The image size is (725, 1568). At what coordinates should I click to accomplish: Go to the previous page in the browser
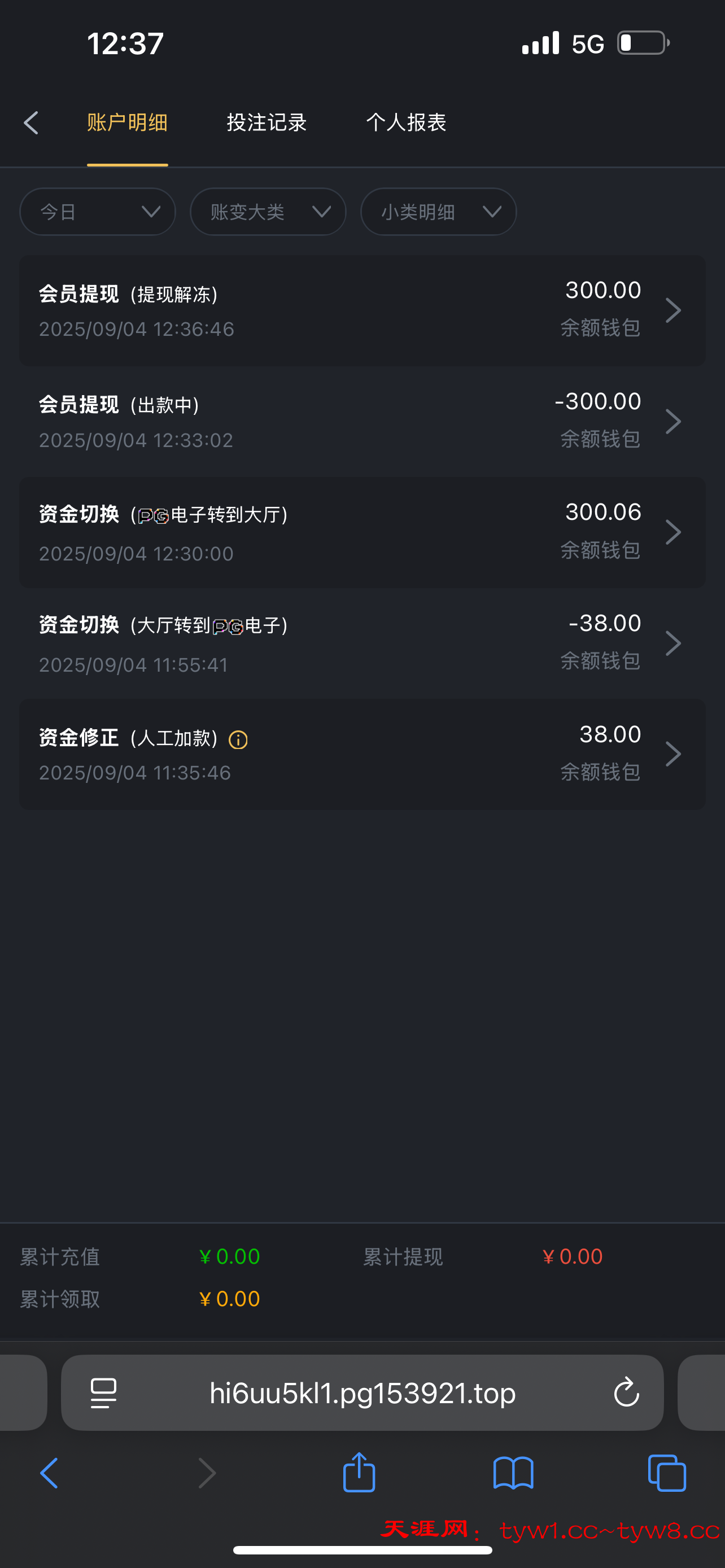(49, 1473)
